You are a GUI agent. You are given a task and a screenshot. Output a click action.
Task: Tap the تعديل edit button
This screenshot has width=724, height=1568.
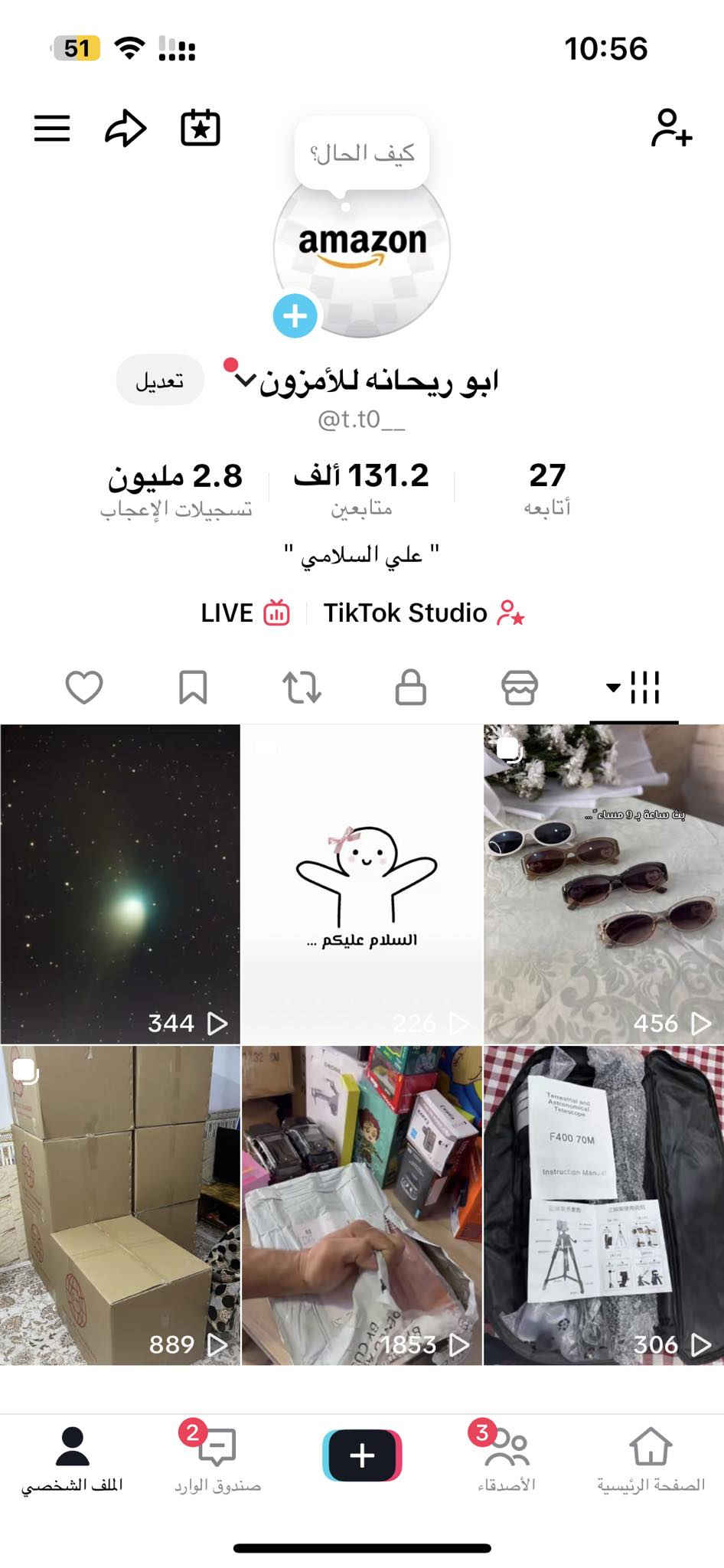click(x=160, y=381)
